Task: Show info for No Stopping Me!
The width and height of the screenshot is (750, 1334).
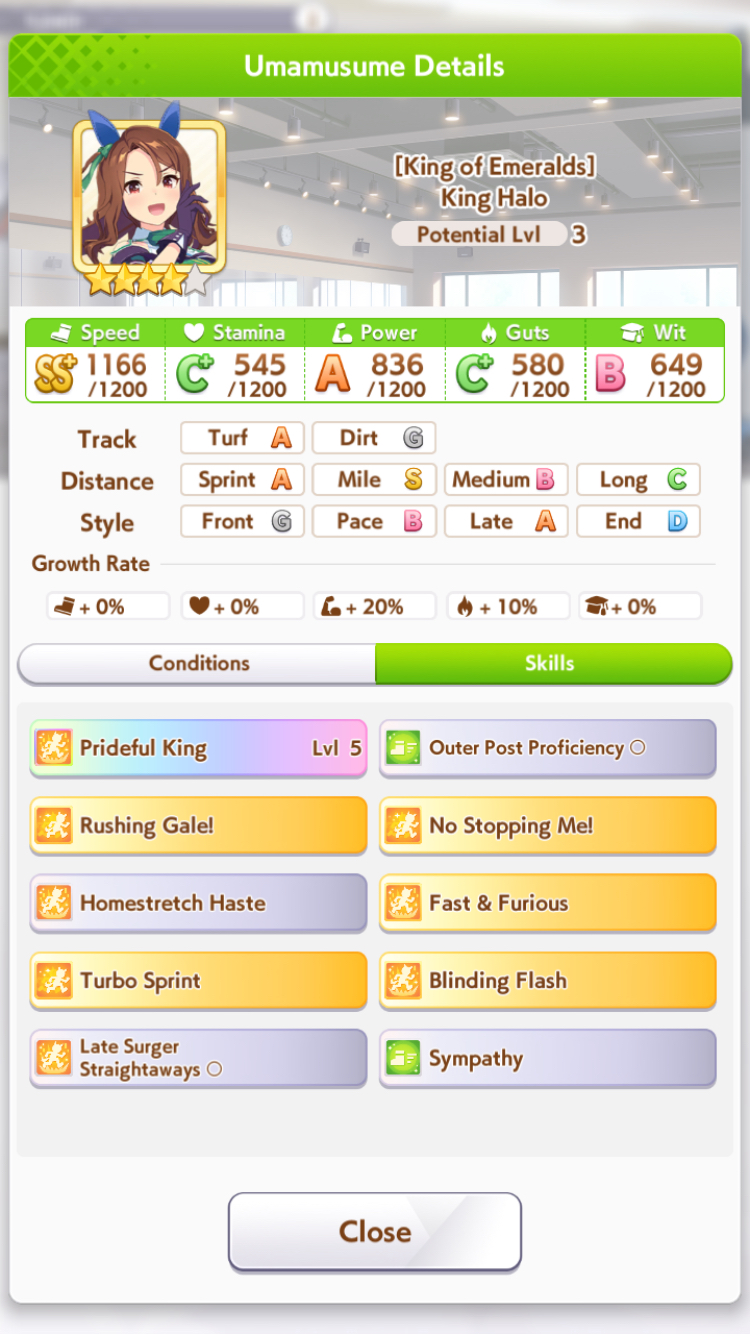Action: tap(548, 826)
